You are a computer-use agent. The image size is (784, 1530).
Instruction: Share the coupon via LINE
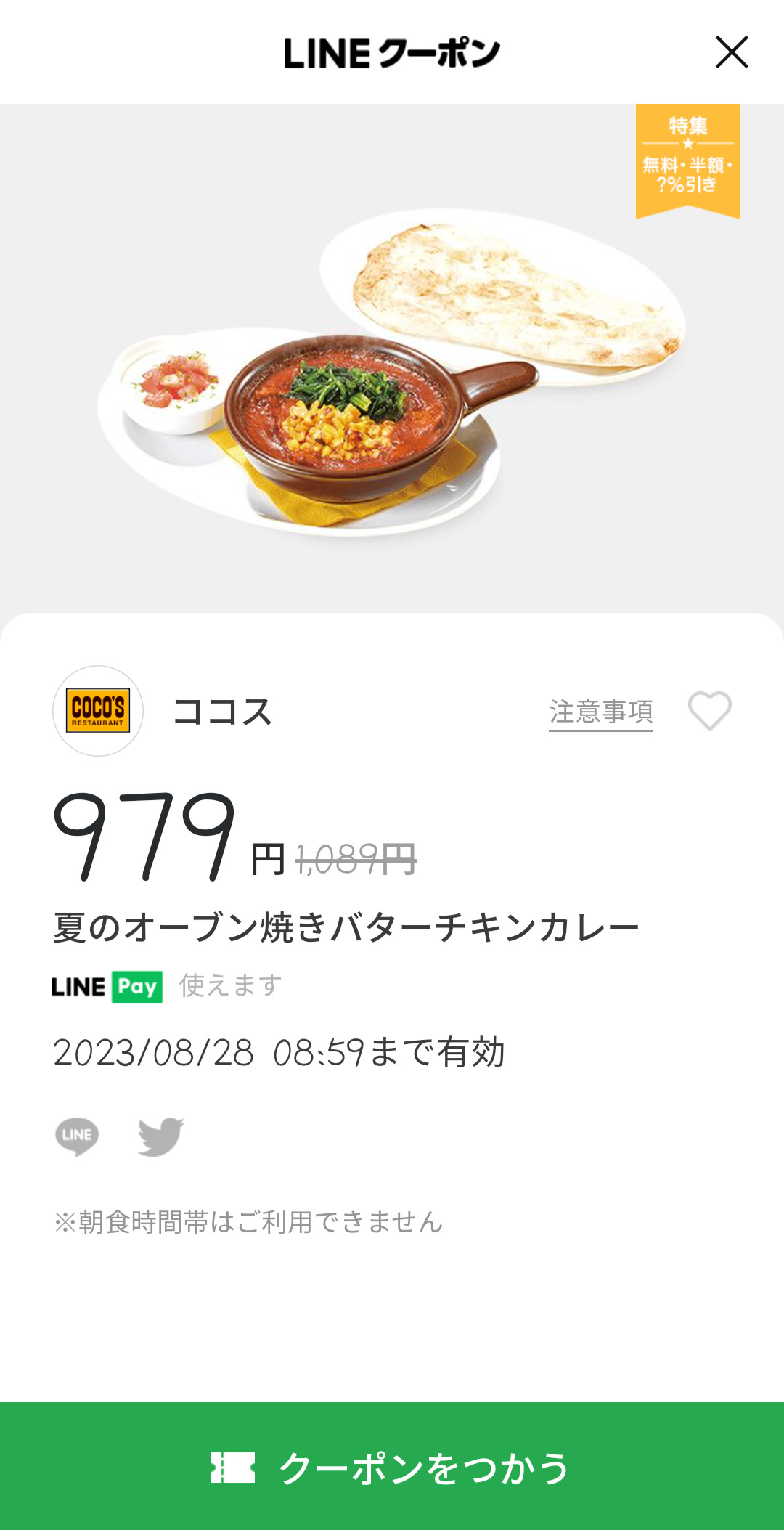tap(77, 1136)
